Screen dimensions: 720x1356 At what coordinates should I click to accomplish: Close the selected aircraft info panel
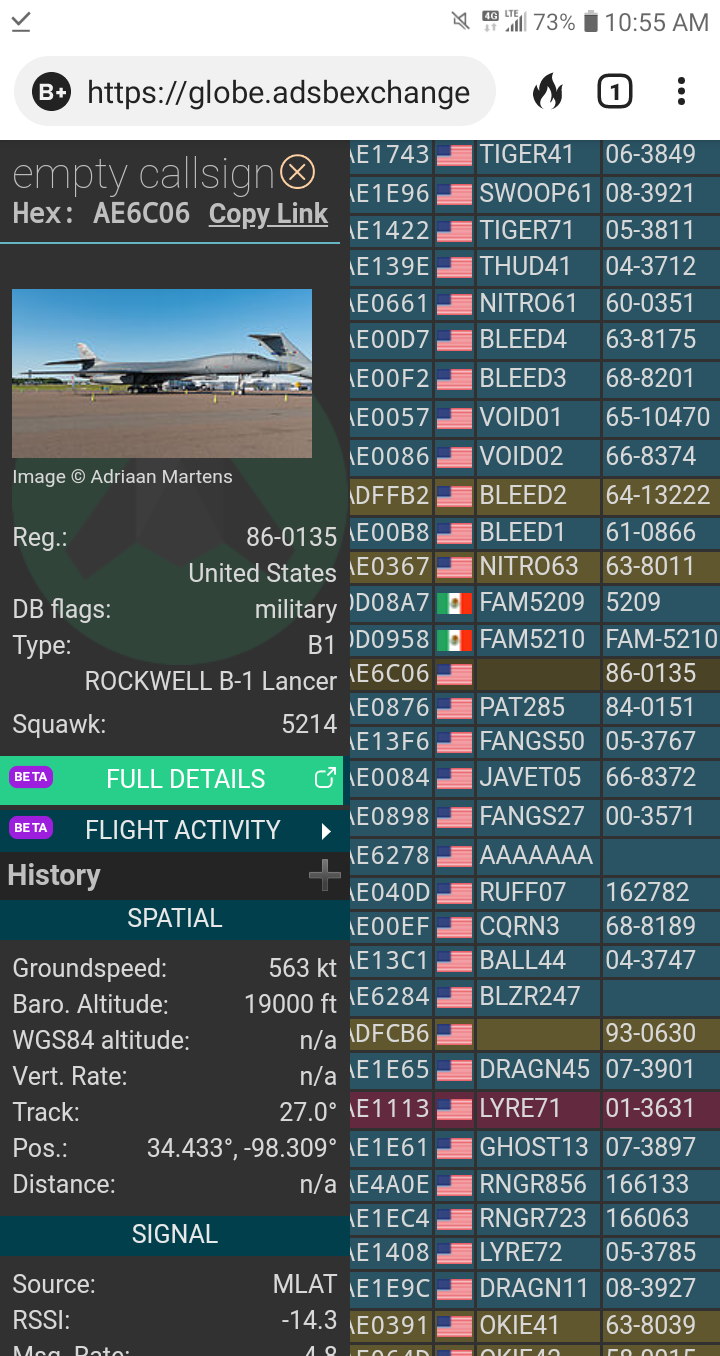click(x=297, y=173)
